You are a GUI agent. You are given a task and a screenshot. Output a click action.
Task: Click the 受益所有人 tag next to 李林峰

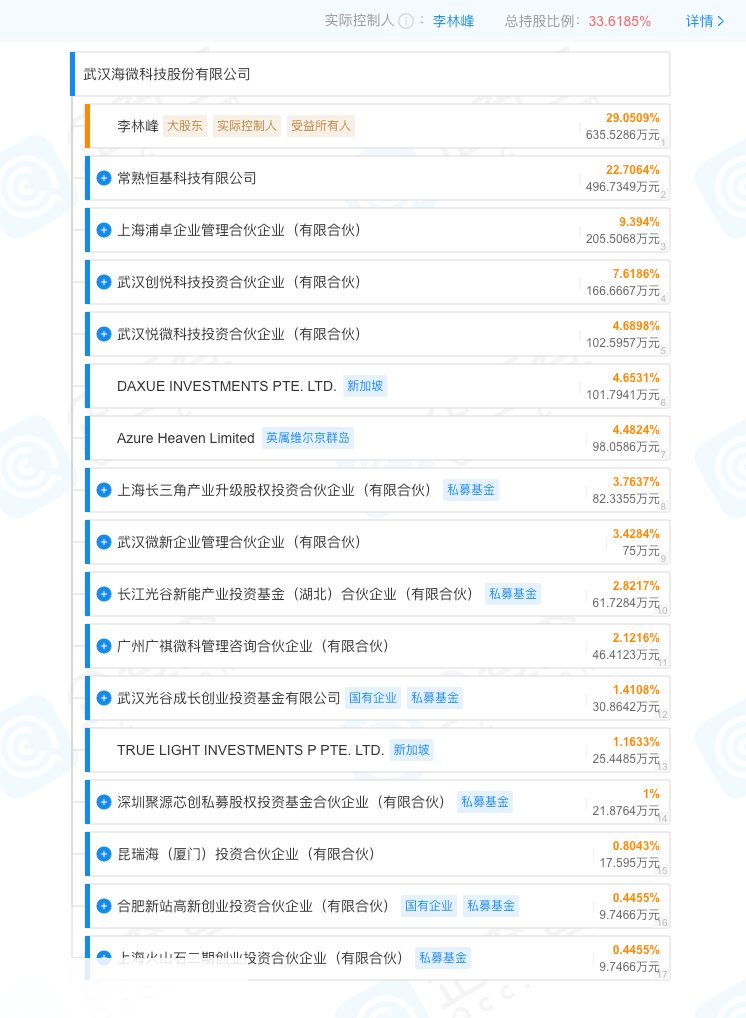320,126
